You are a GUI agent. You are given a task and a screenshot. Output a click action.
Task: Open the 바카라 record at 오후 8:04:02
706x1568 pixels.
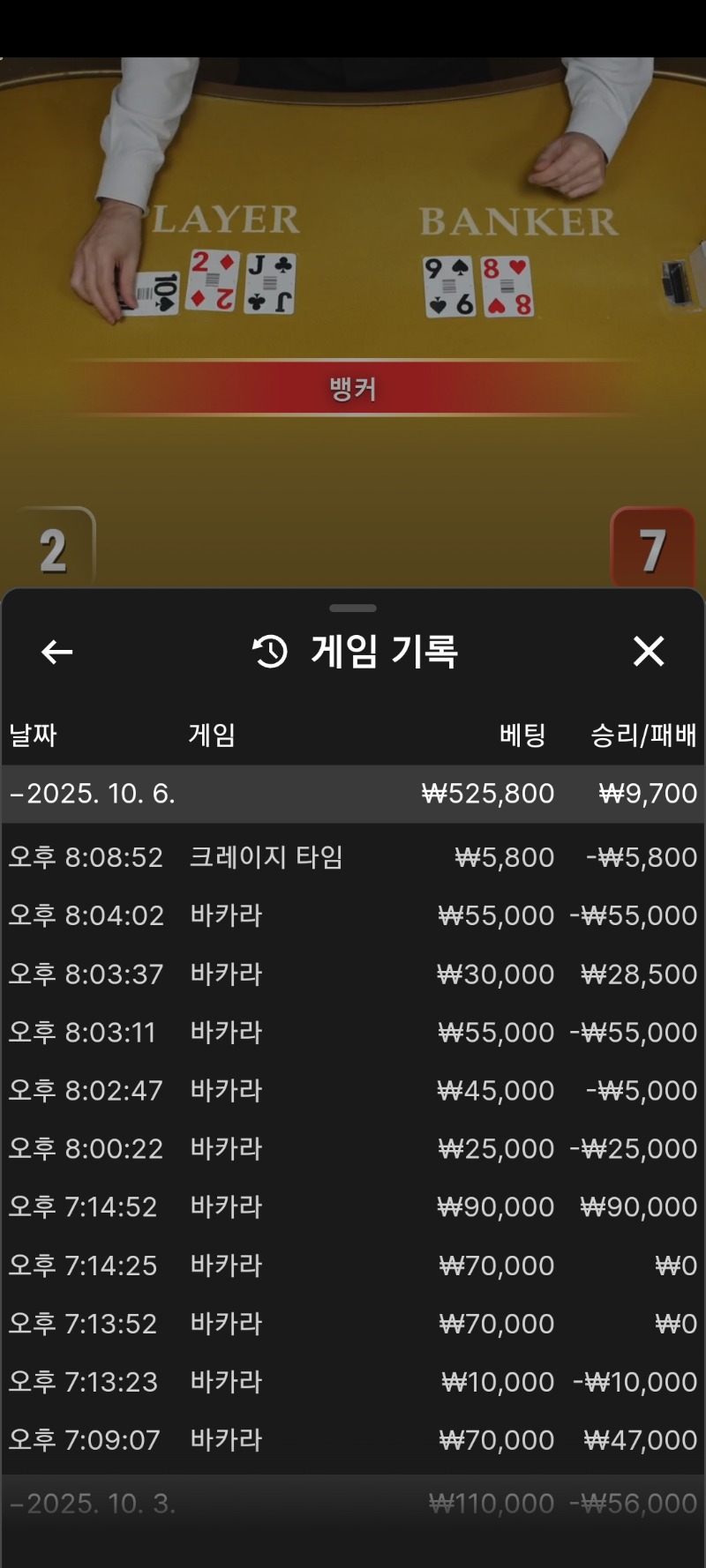coord(353,915)
